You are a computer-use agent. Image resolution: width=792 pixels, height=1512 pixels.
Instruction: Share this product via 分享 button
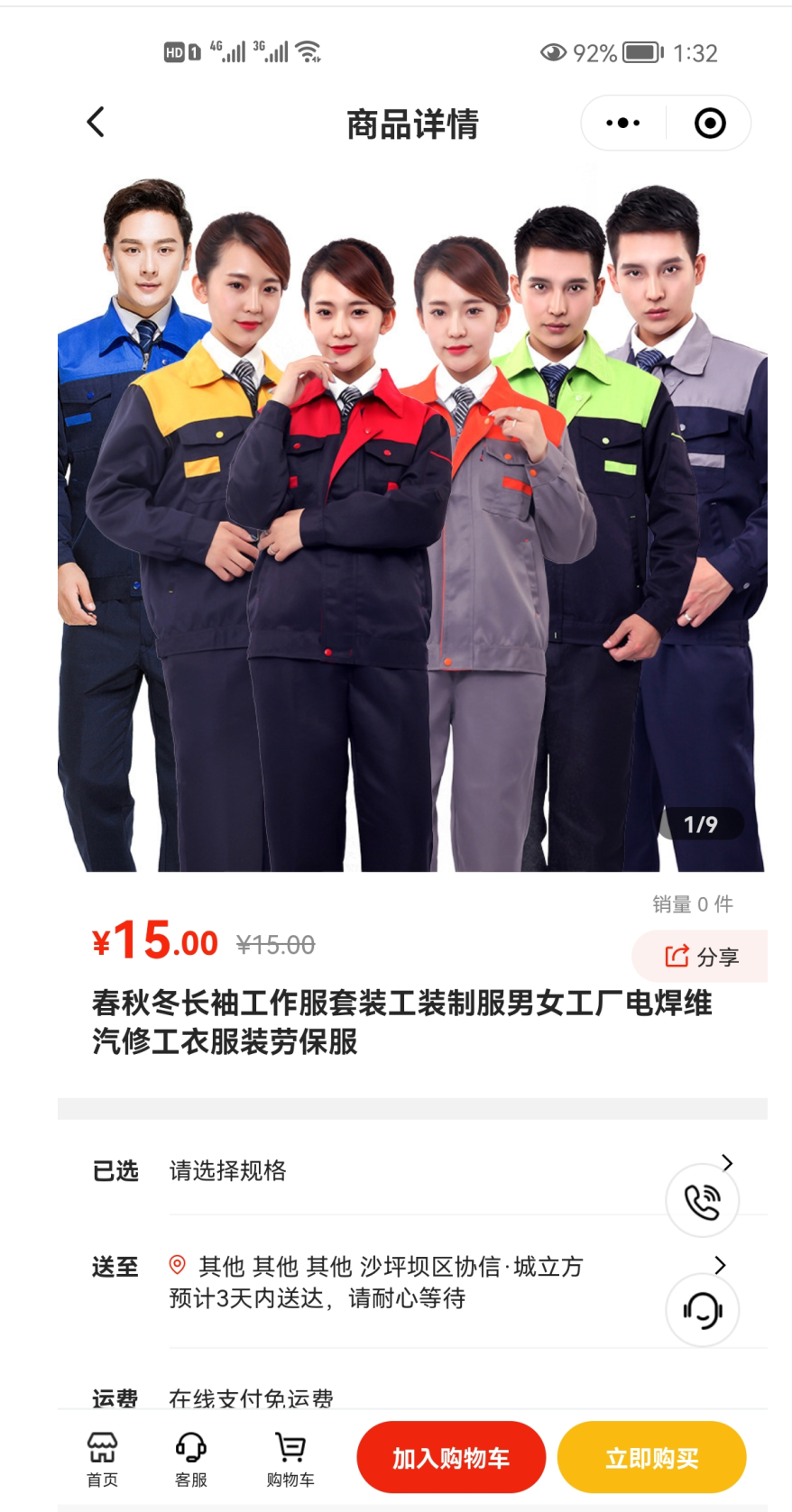[701, 957]
